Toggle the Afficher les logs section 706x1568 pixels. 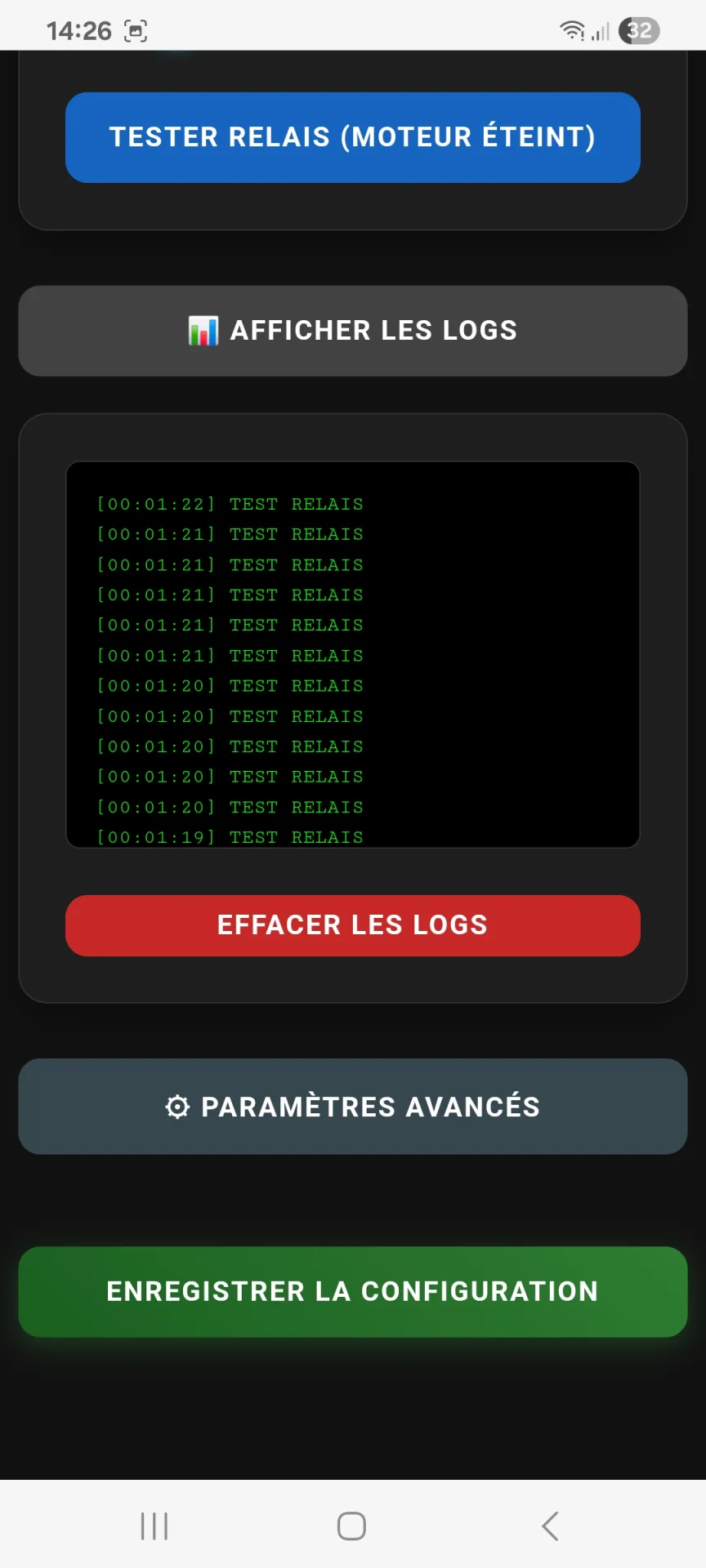tap(353, 331)
